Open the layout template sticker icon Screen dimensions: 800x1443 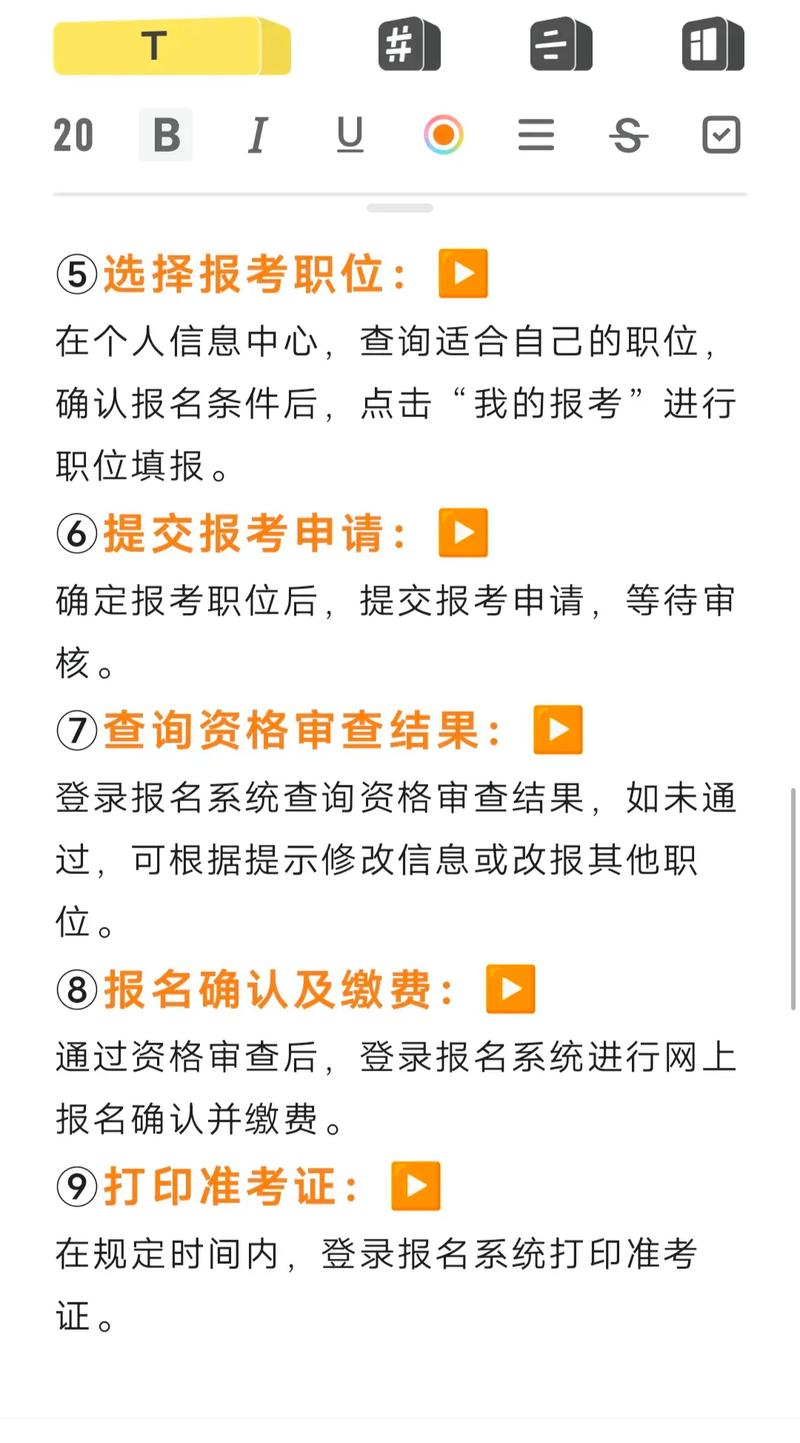click(712, 45)
